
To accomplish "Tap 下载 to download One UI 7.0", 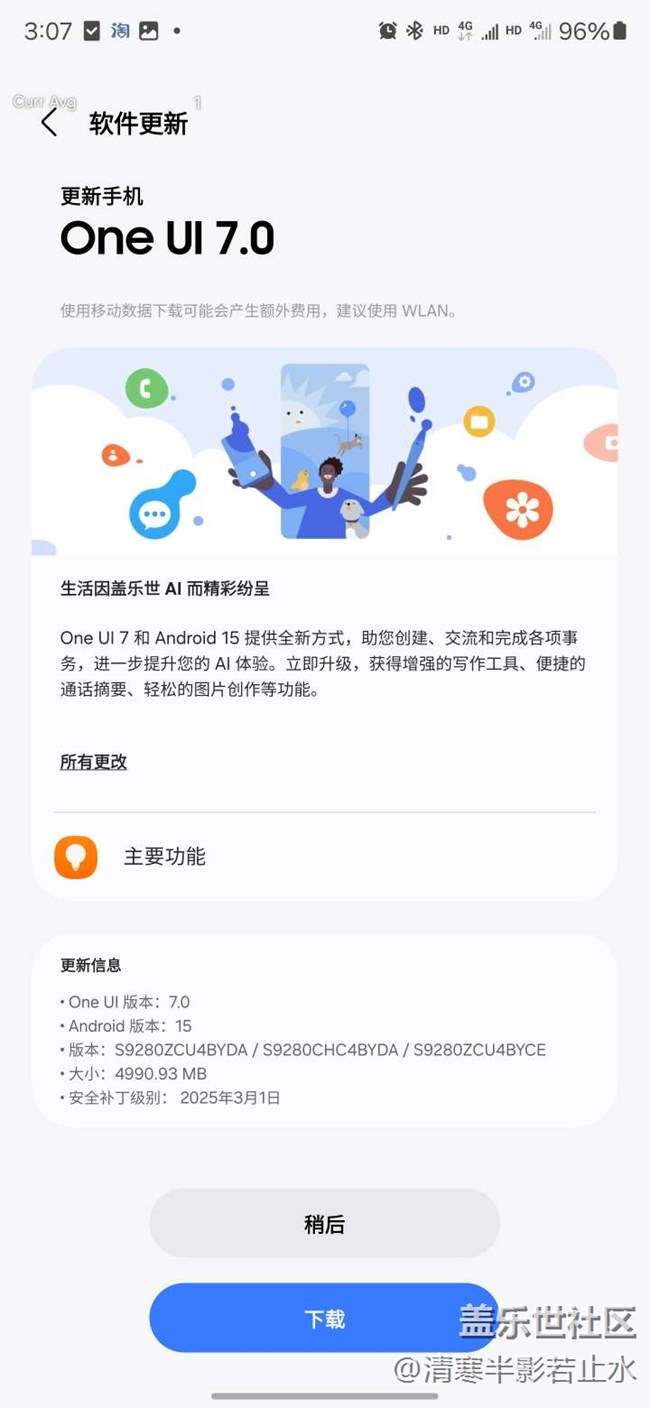I will [x=324, y=1318].
